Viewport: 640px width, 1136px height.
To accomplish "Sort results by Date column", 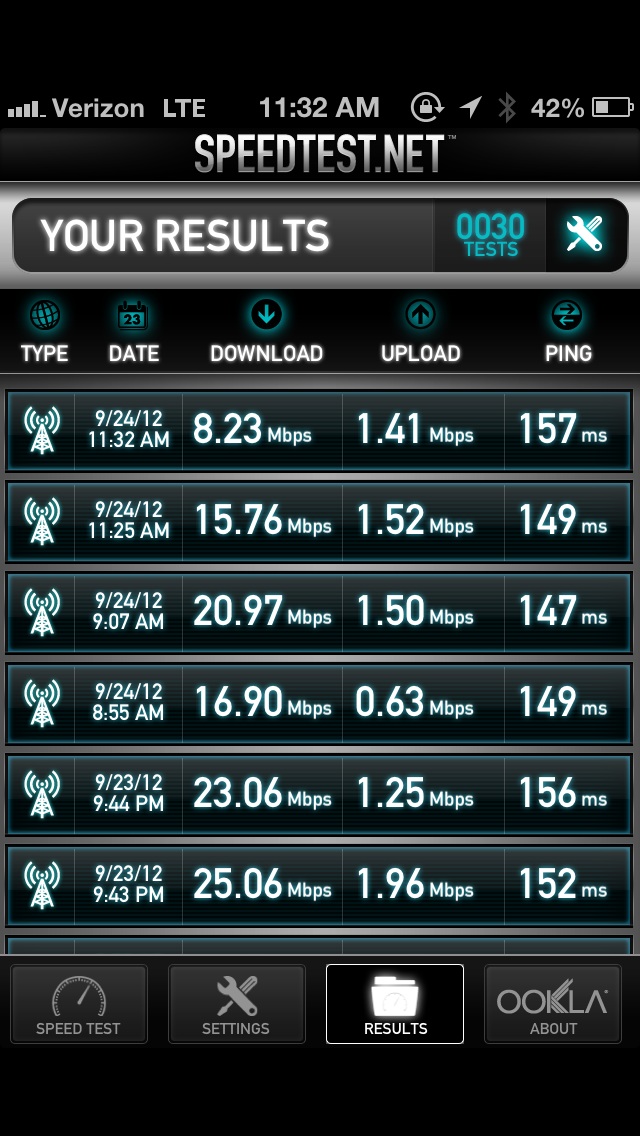I will click(133, 333).
